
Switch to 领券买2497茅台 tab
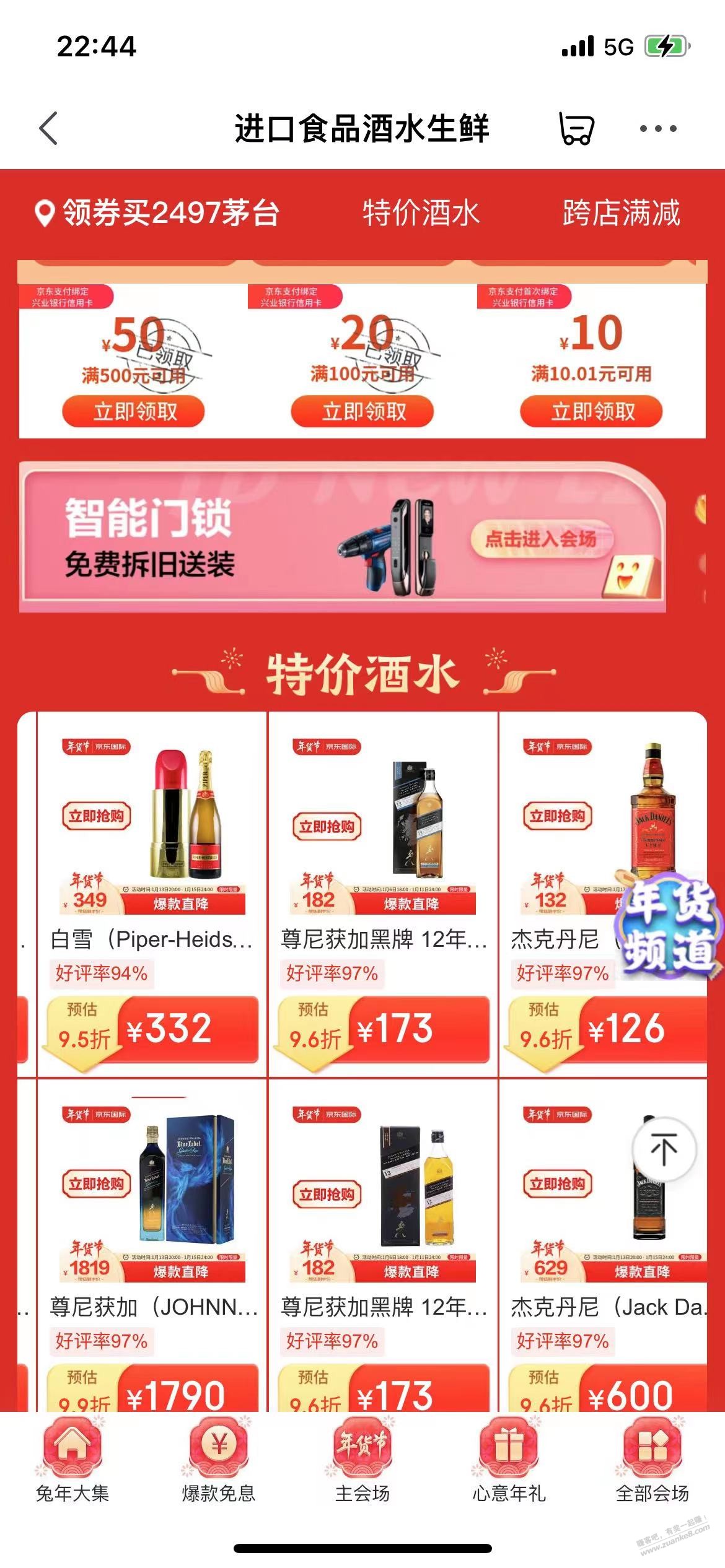[158, 213]
